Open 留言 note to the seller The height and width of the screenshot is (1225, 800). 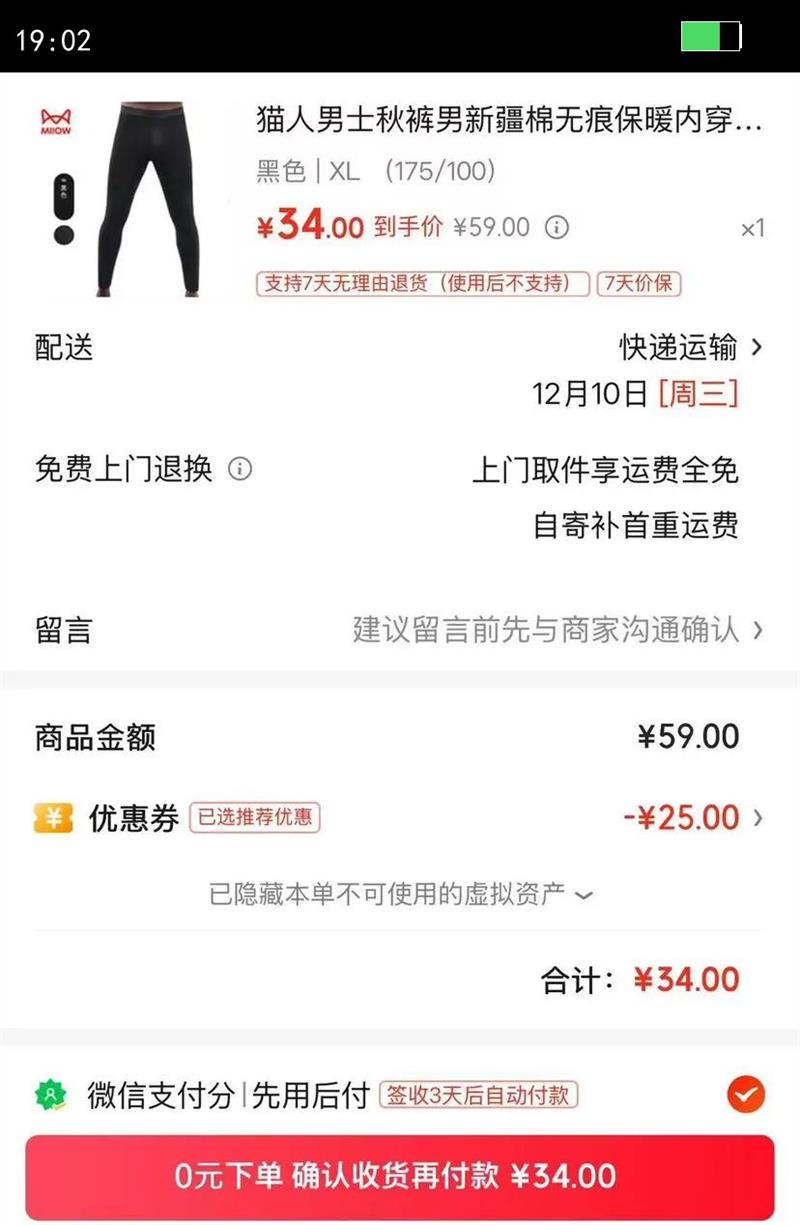556,630
